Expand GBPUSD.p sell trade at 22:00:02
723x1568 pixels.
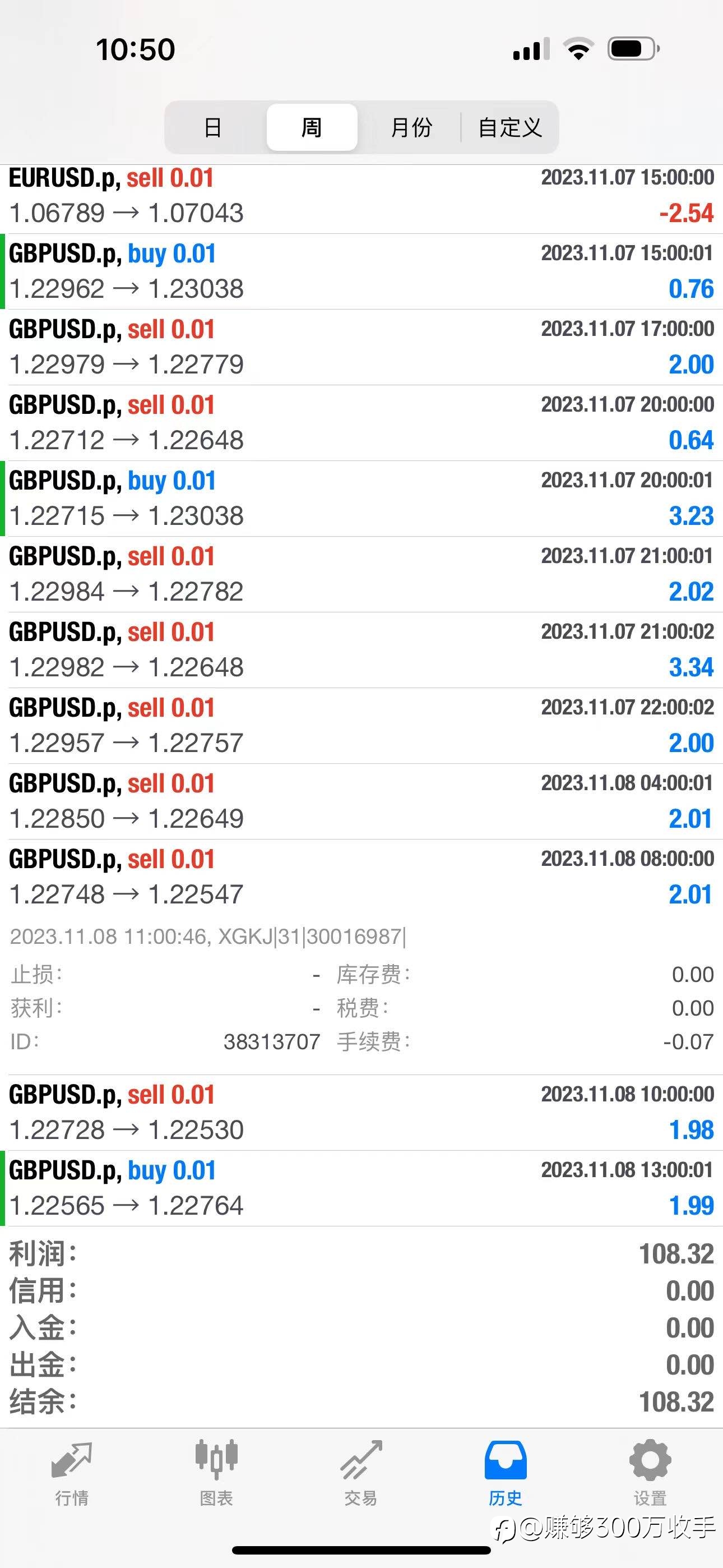361,726
